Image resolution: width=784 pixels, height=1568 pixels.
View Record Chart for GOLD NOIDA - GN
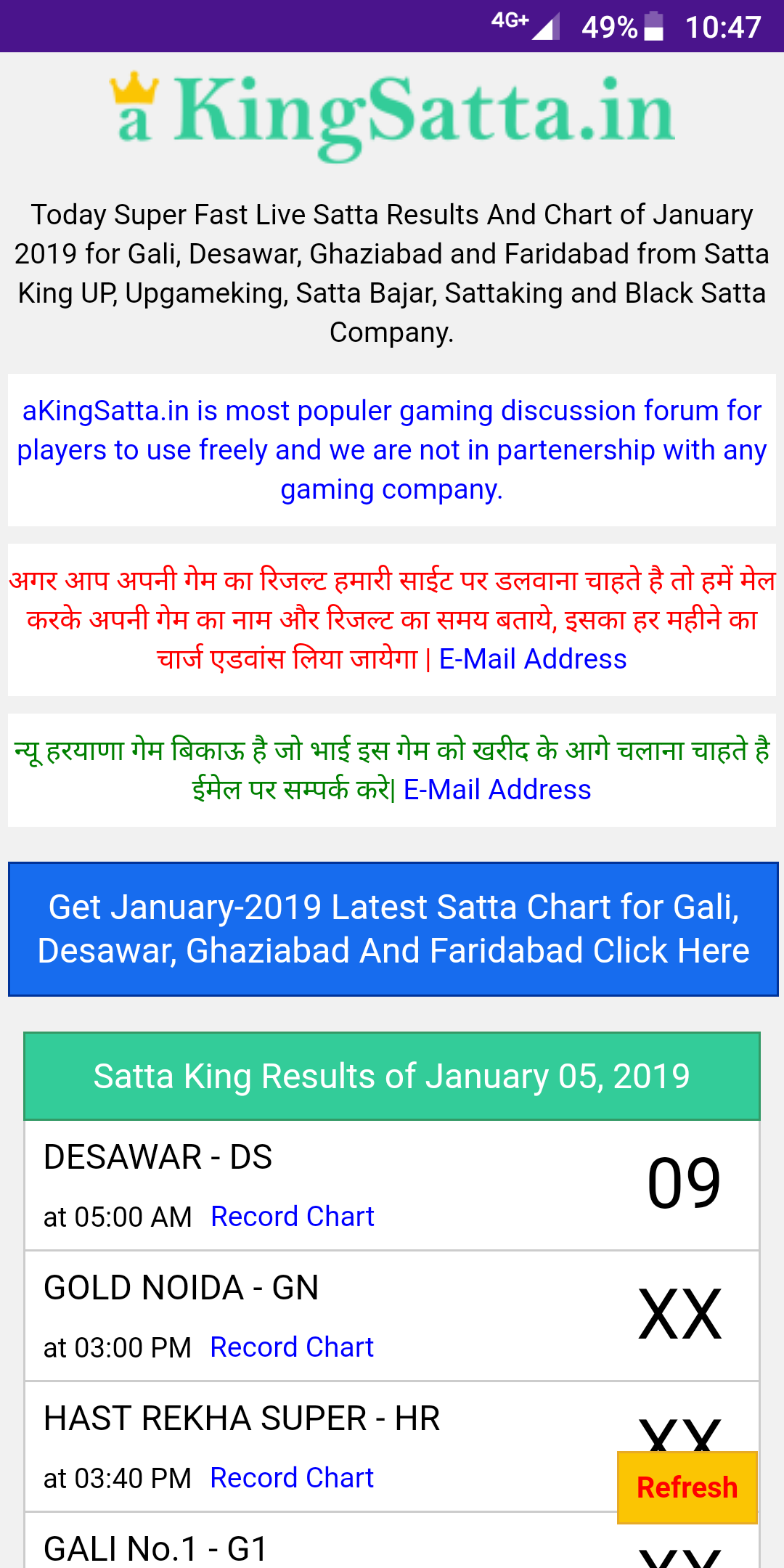[x=292, y=1347]
